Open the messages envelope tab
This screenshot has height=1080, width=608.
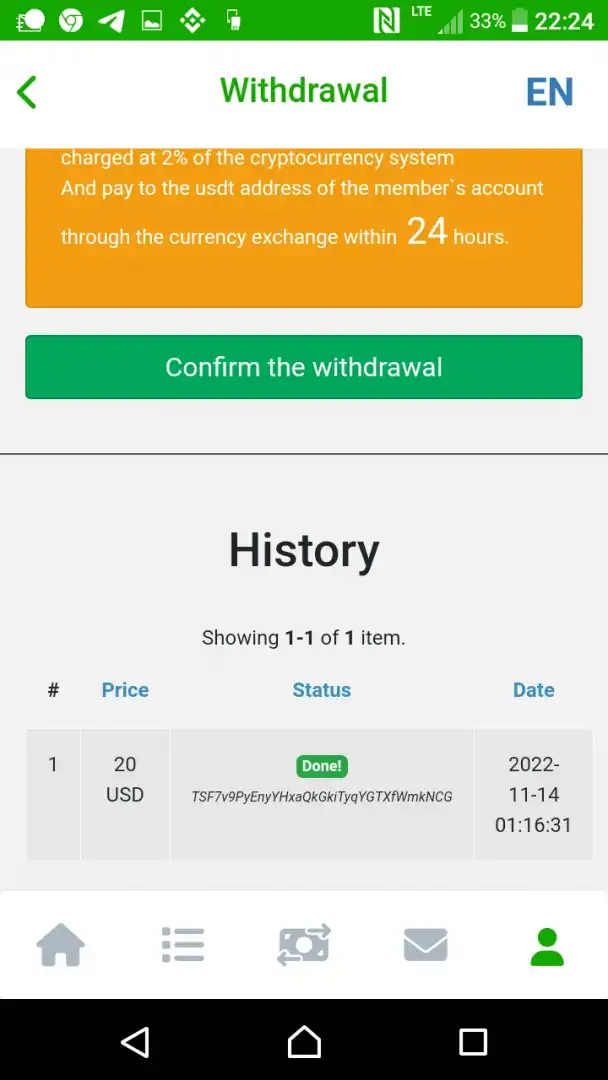click(x=425, y=945)
